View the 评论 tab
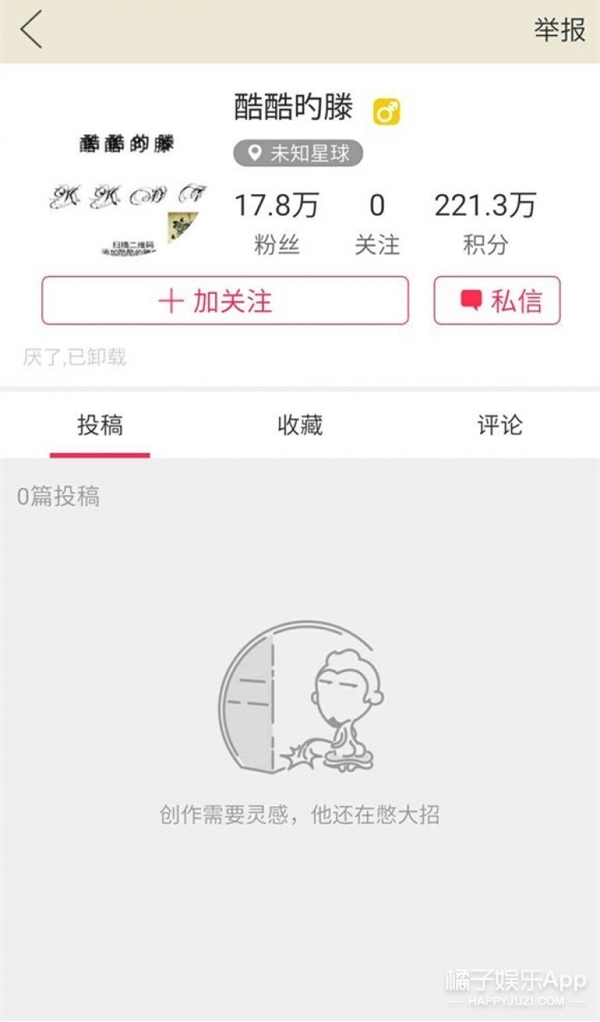Screen dimensions: 600x1022 coord(500,425)
